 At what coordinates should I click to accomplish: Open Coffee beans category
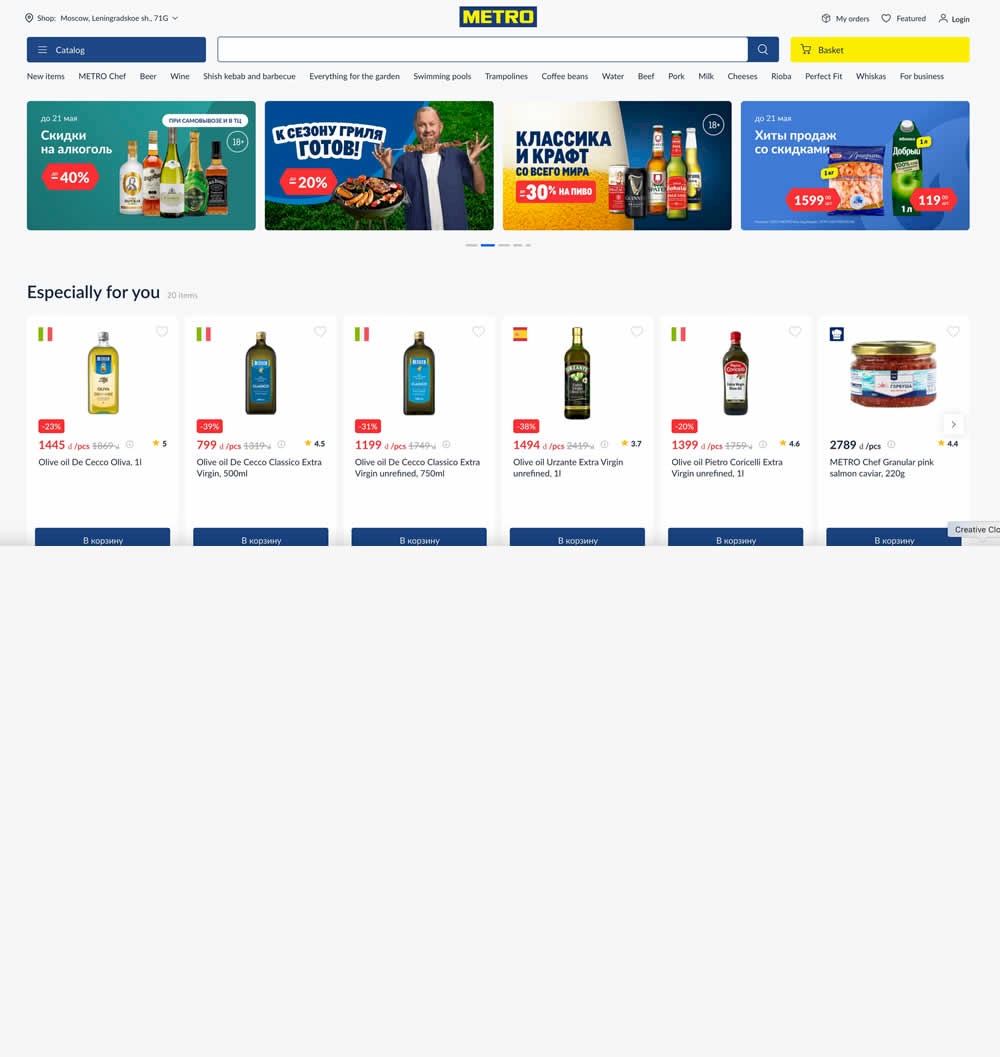click(x=564, y=76)
